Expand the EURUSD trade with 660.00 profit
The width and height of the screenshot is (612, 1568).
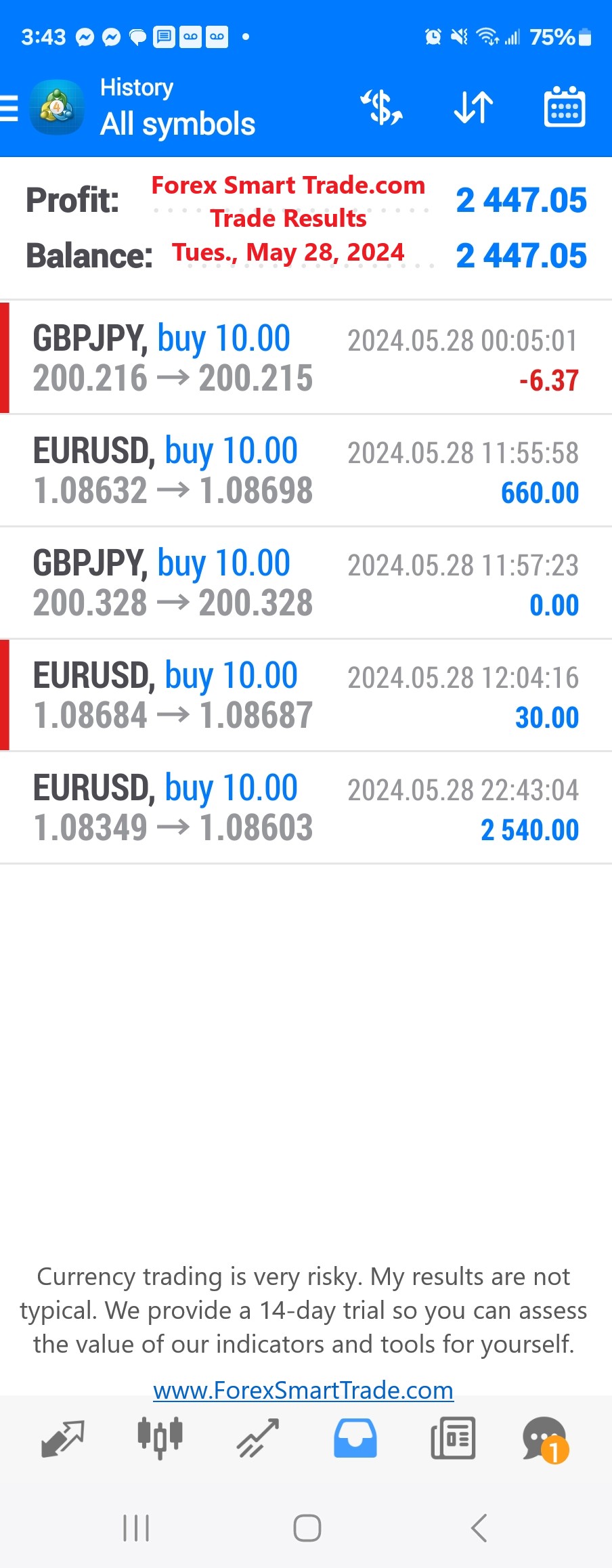pyautogui.click(x=306, y=471)
